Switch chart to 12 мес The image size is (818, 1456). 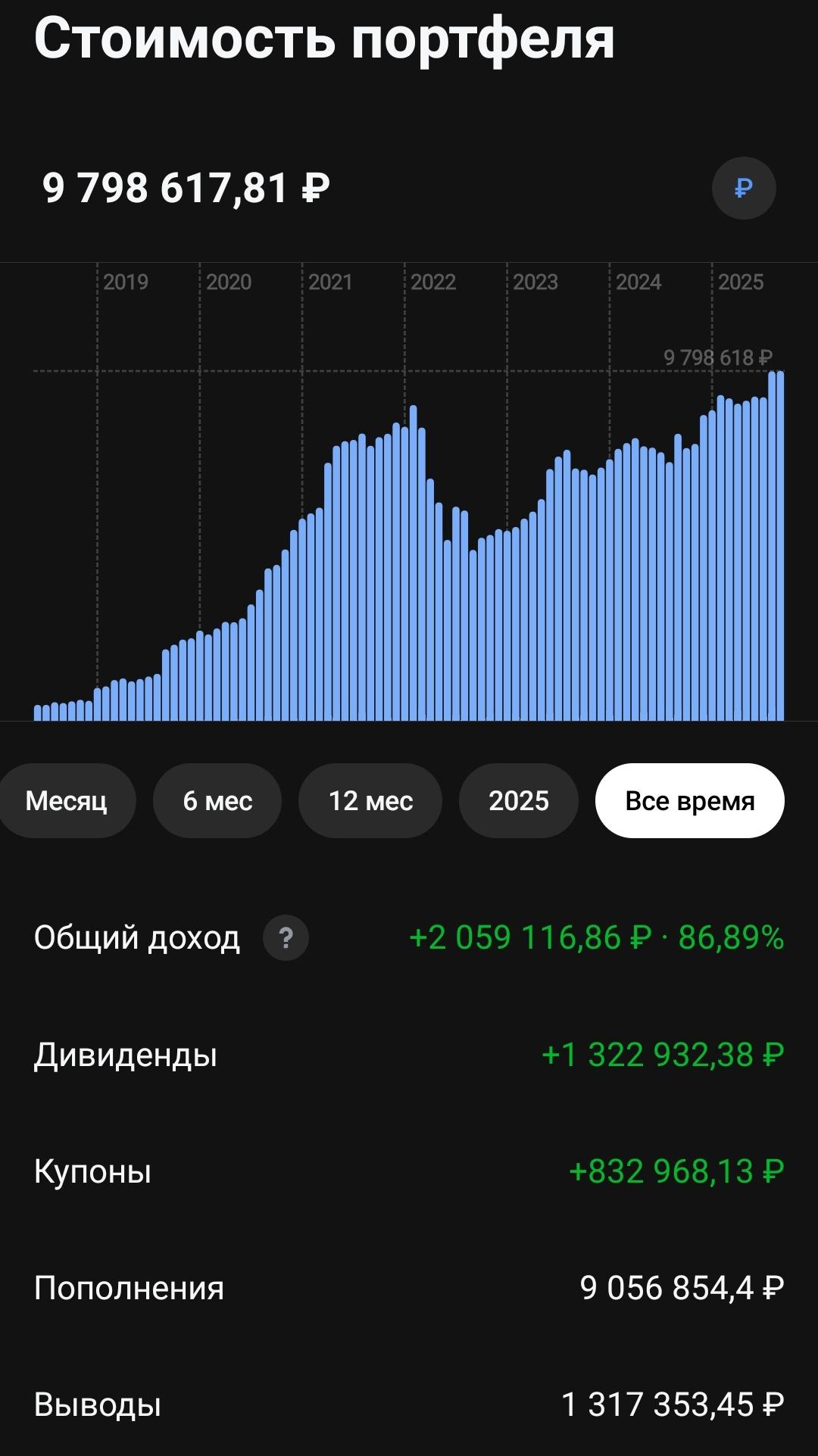pos(370,800)
